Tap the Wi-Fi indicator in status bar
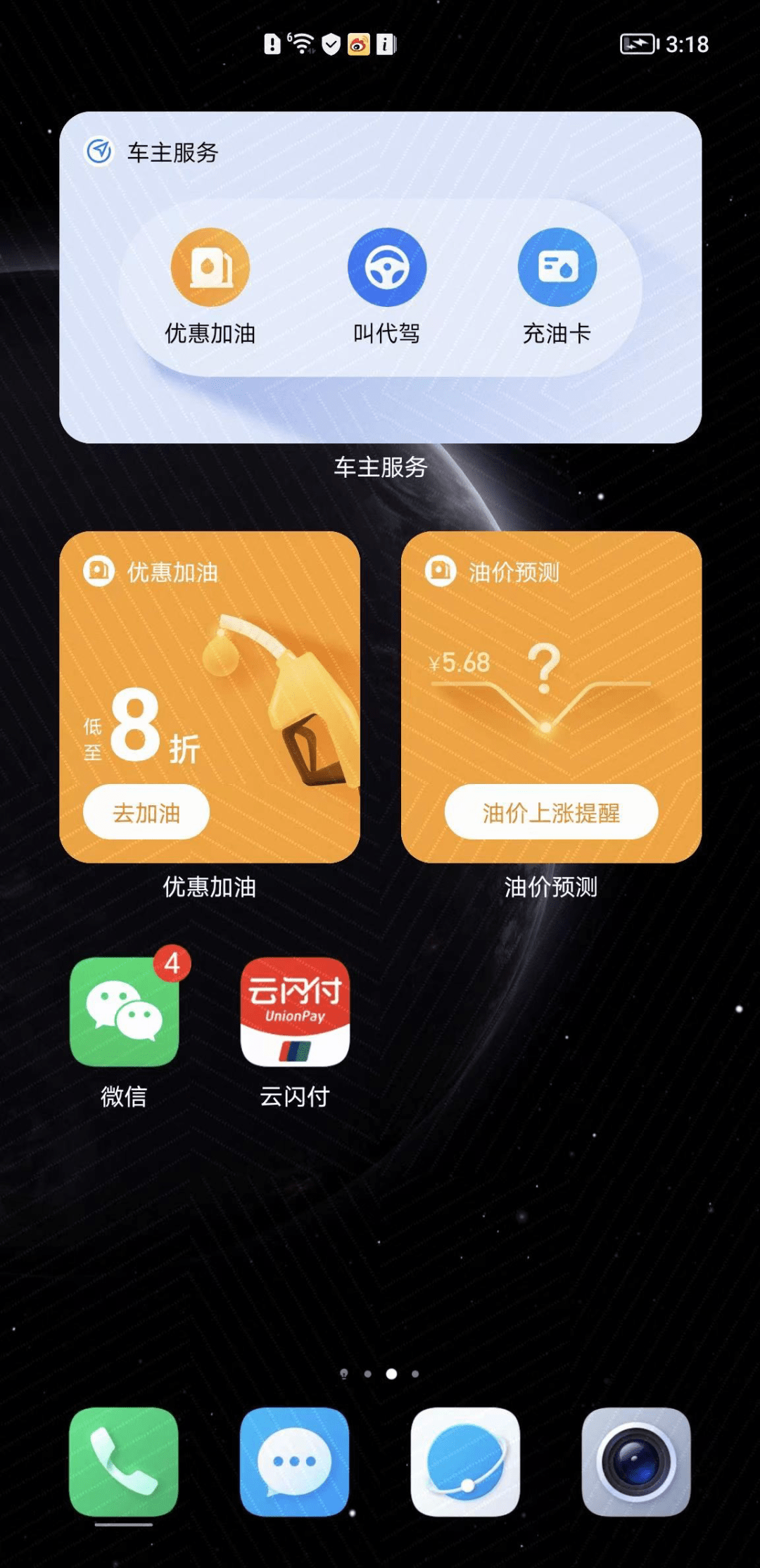This screenshot has height=1568, width=760. point(301,42)
